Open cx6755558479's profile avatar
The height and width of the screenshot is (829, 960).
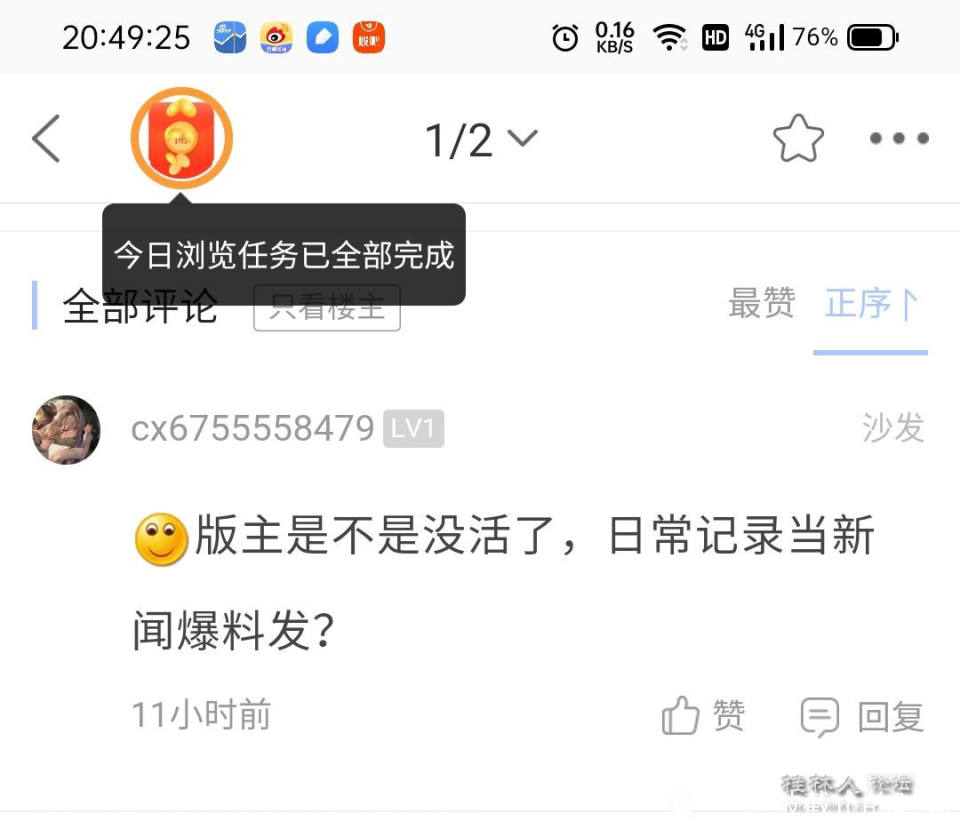coord(66,430)
